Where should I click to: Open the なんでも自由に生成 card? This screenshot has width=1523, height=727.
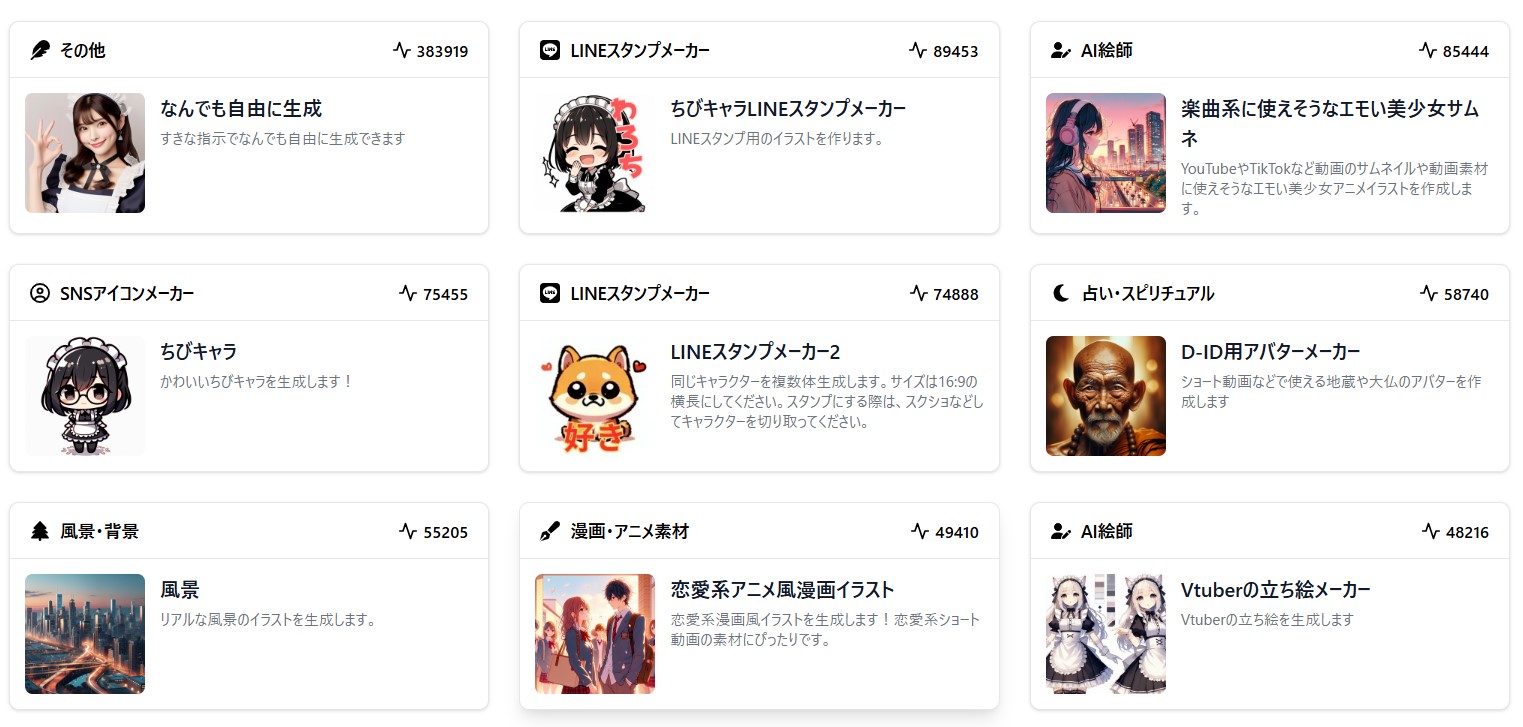pos(241,109)
